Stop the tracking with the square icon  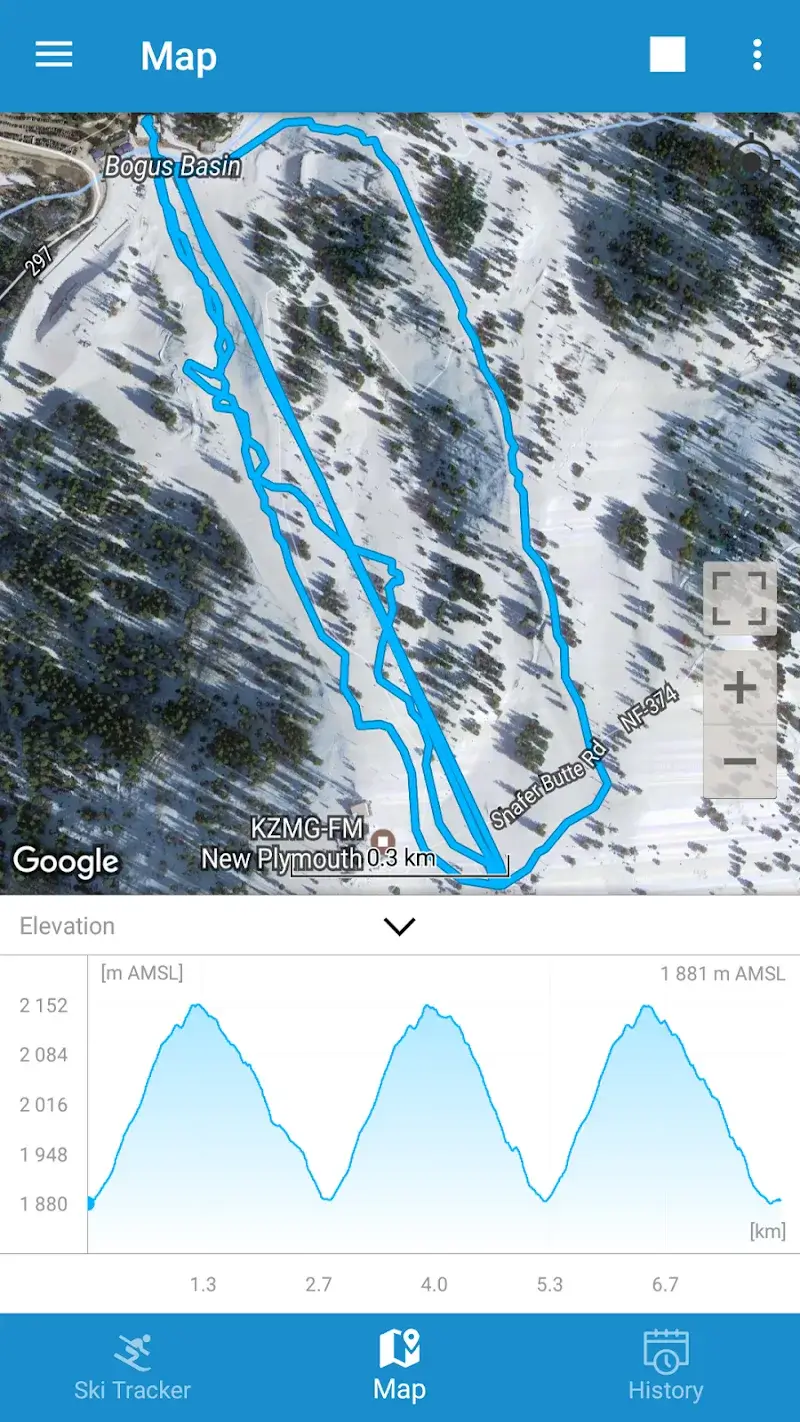click(x=667, y=55)
